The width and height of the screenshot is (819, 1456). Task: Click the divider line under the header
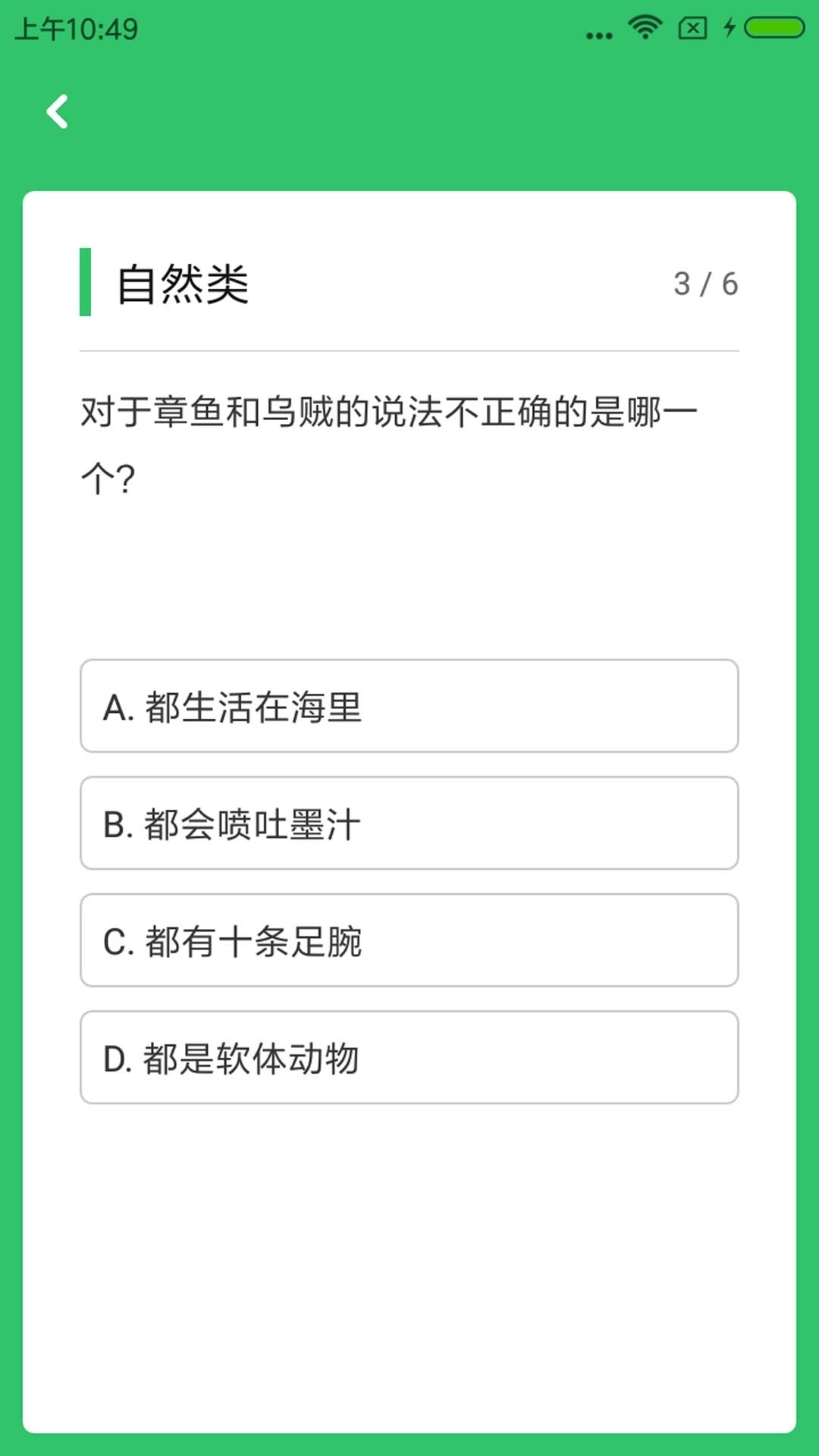tap(409, 352)
